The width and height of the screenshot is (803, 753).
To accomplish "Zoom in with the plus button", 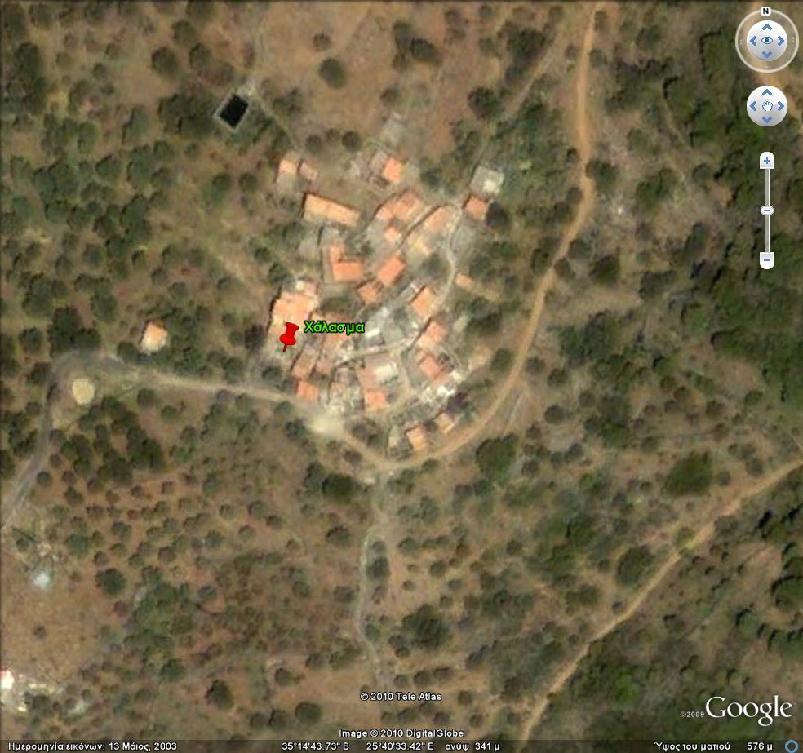I will (x=767, y=161).
